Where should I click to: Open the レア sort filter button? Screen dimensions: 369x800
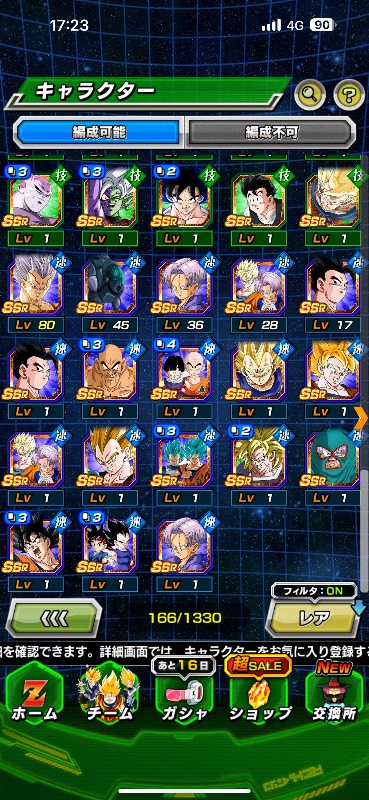pyautogui.click(x=314, y=618)
